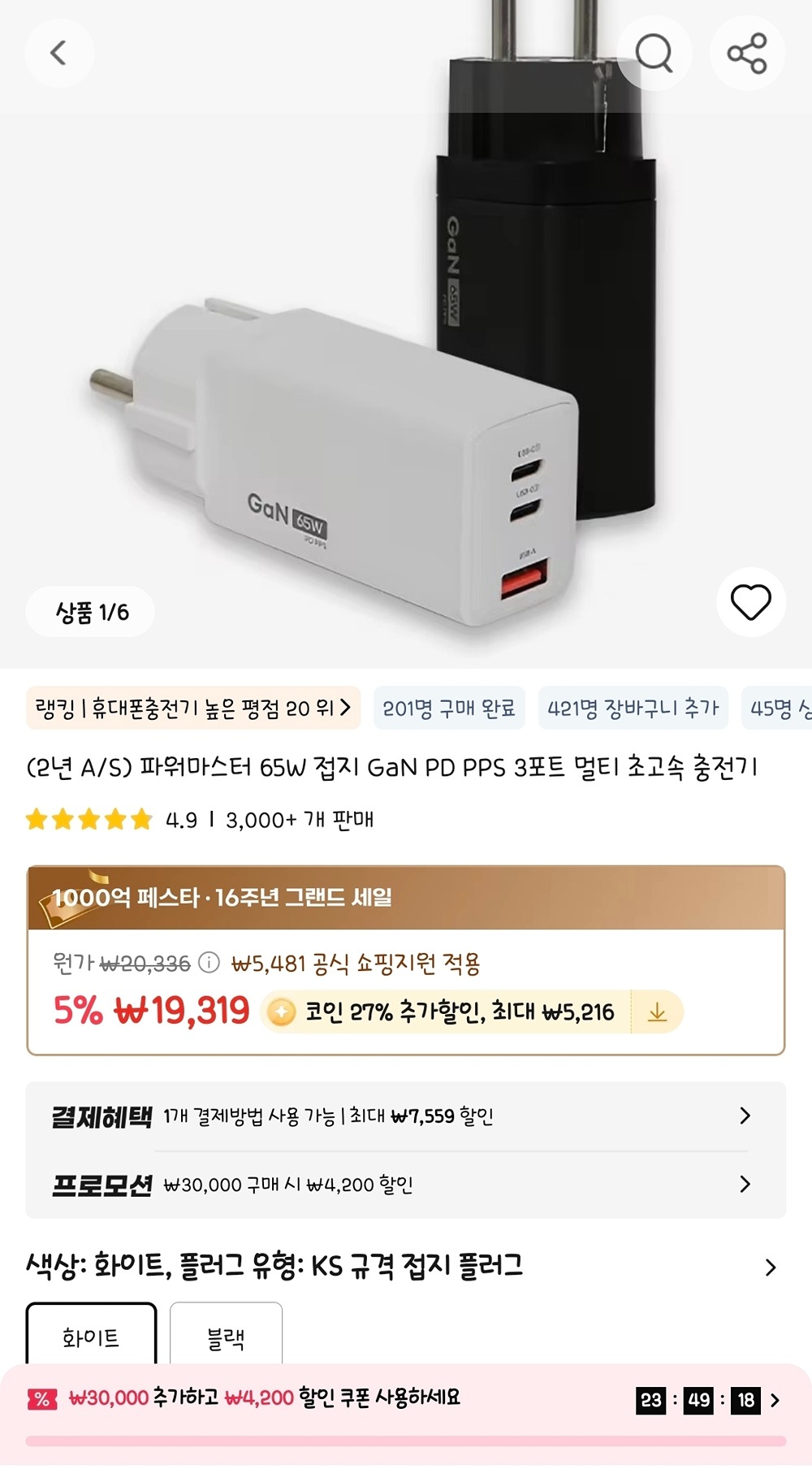Image resolution: width=812 pixels, height=1469 pixels.
Task: Share this charger product
Action: click(747, 54)
